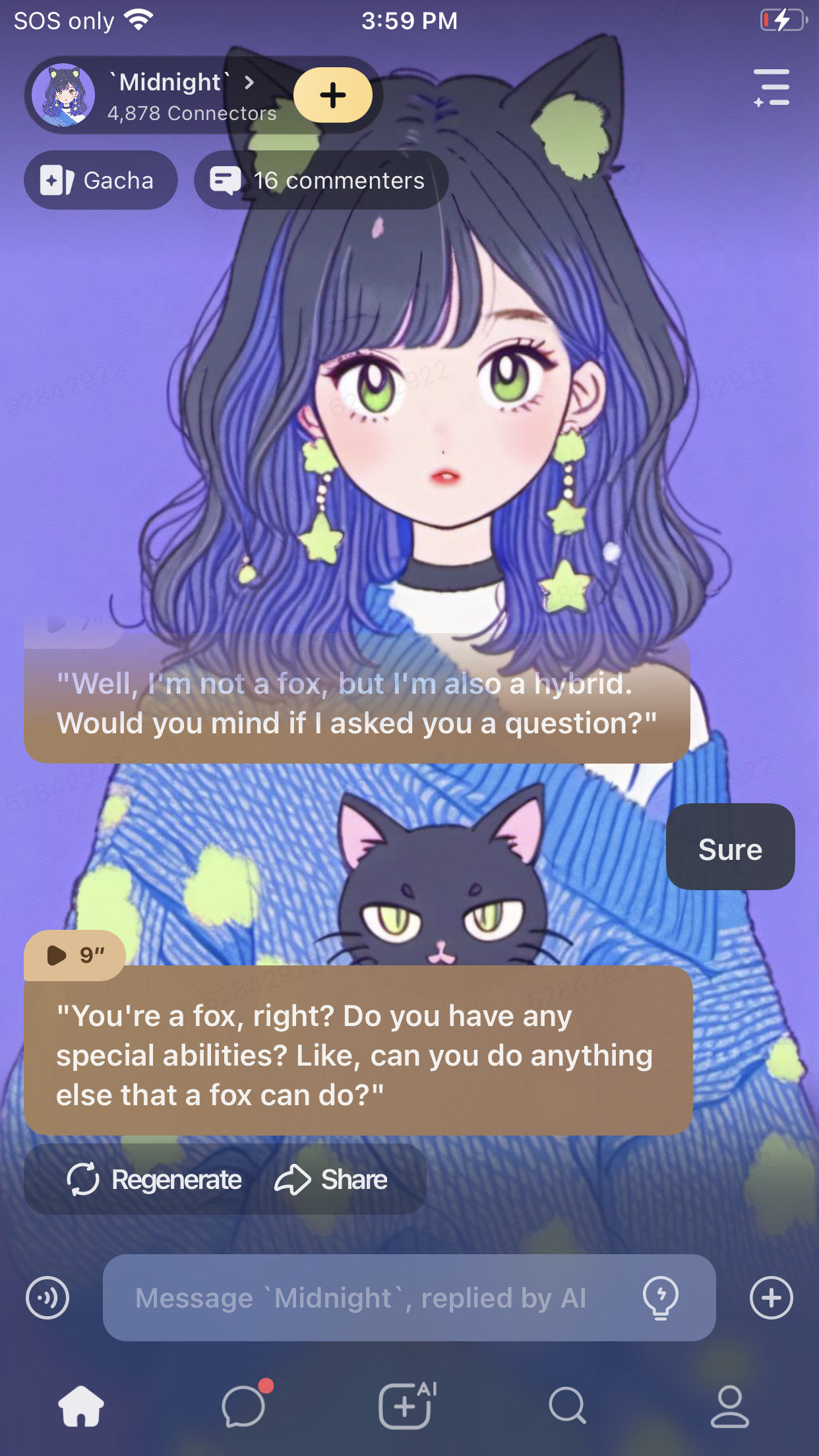
Task: Open the AI create tab
Action: coord(406,1406)
